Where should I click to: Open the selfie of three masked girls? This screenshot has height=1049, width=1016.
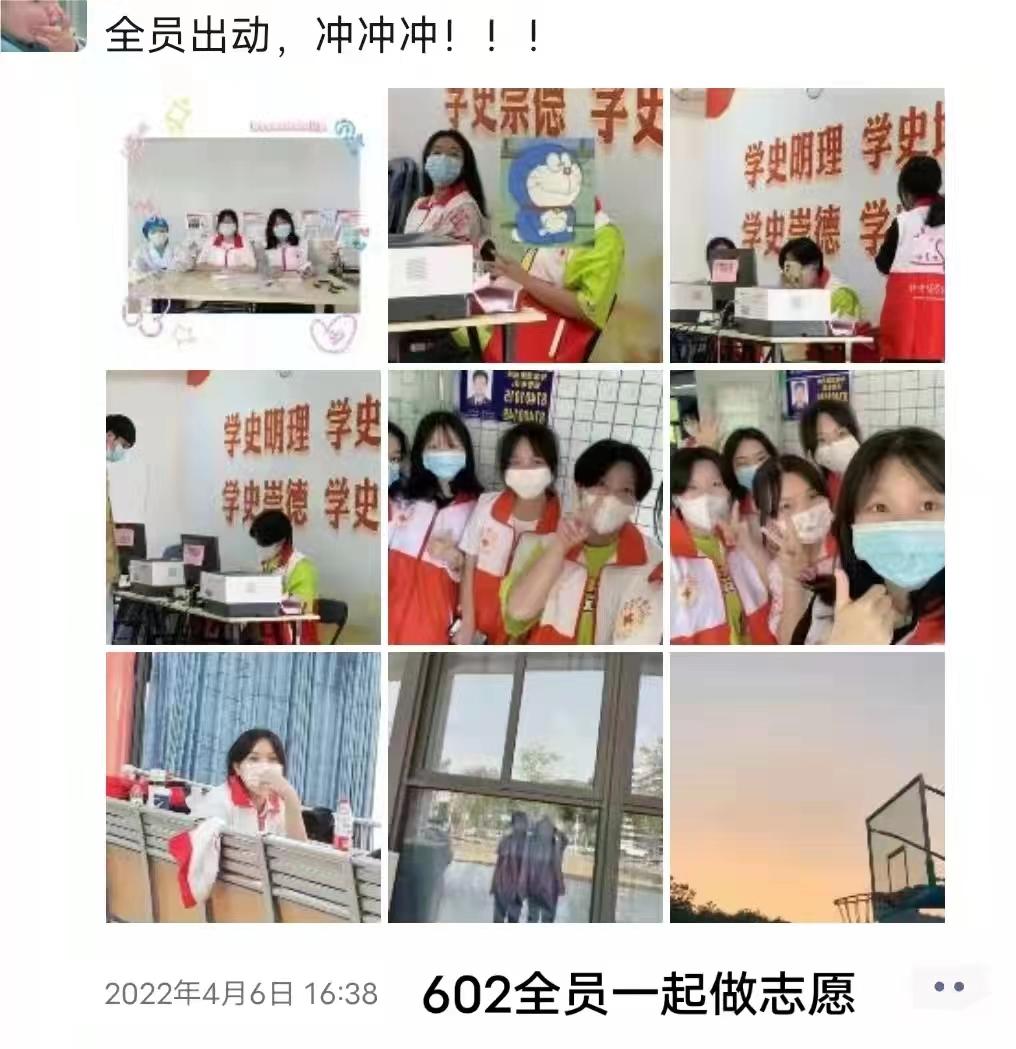pos(525,507)
